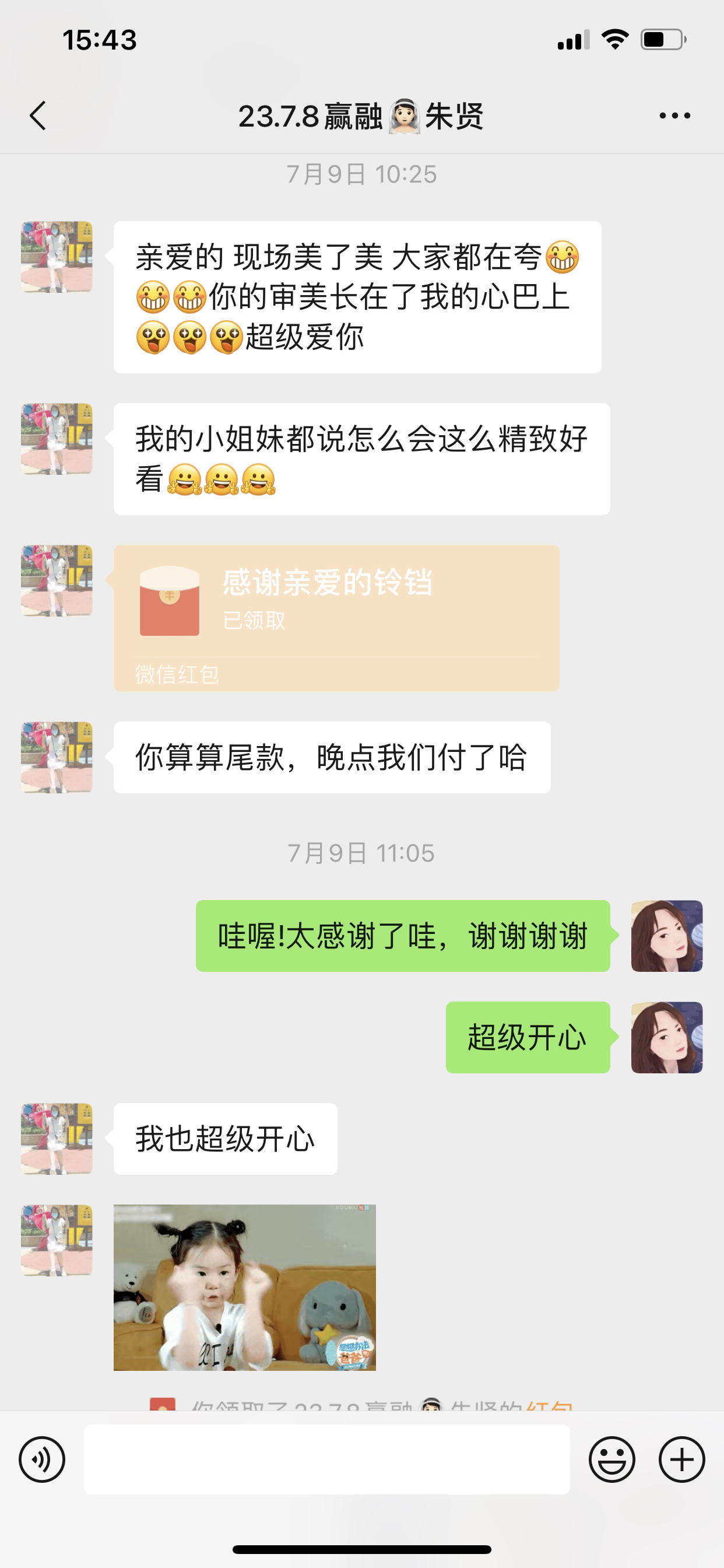Switch to voice message input
724x1568 pixels.
42,1459
